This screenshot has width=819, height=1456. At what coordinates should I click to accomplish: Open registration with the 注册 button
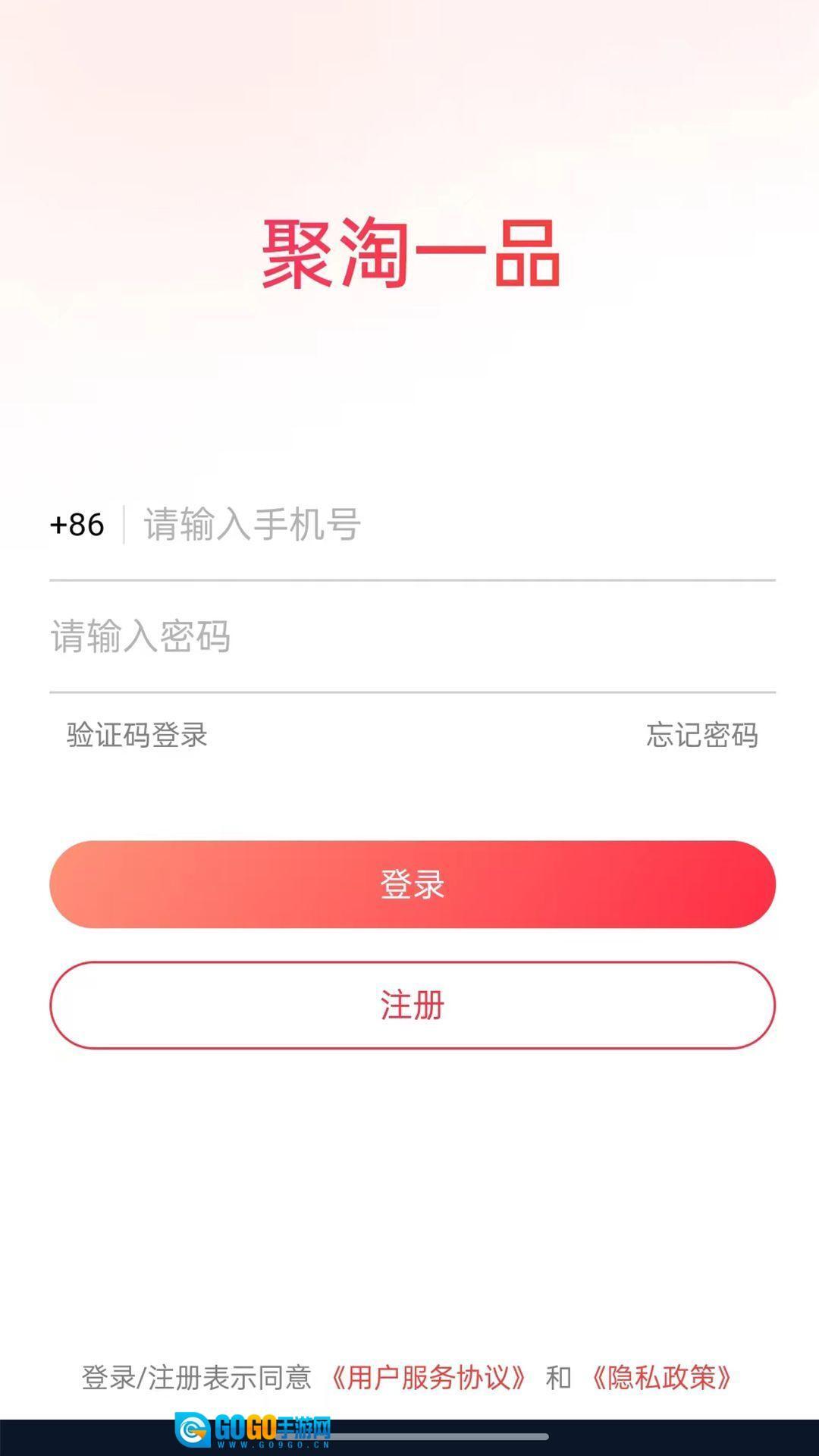[413, 1006]
